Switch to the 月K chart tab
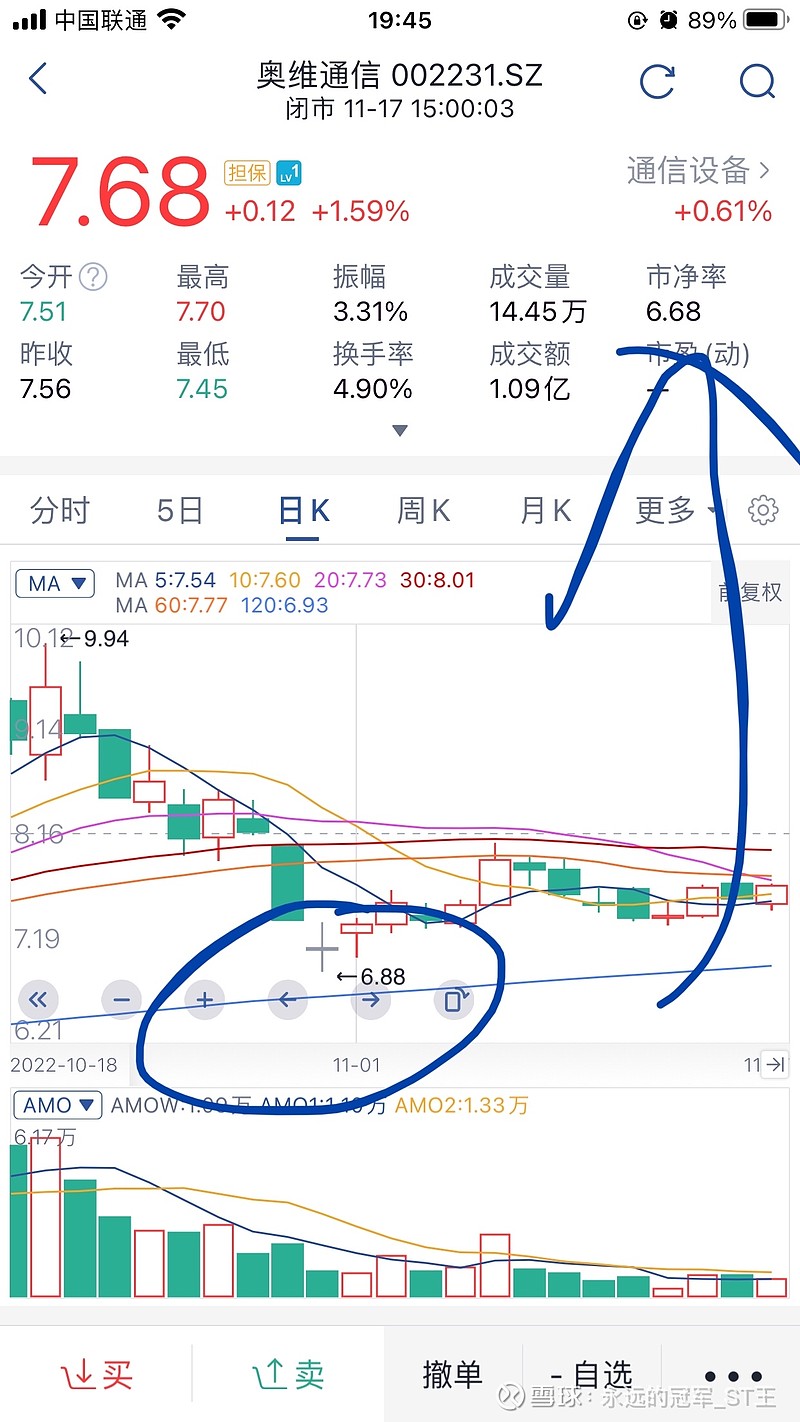The width and height of the screenshot is (800, 1422). coord(546,510)
